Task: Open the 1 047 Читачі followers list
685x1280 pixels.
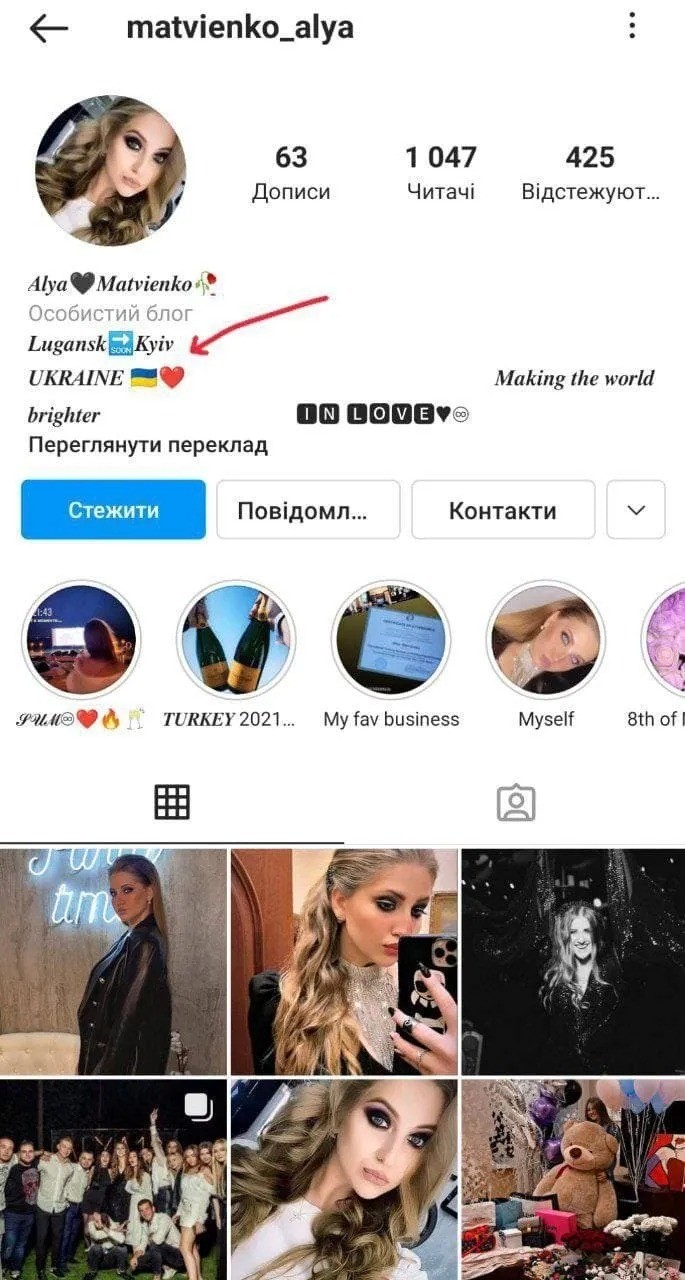Action: click(440, 172)
